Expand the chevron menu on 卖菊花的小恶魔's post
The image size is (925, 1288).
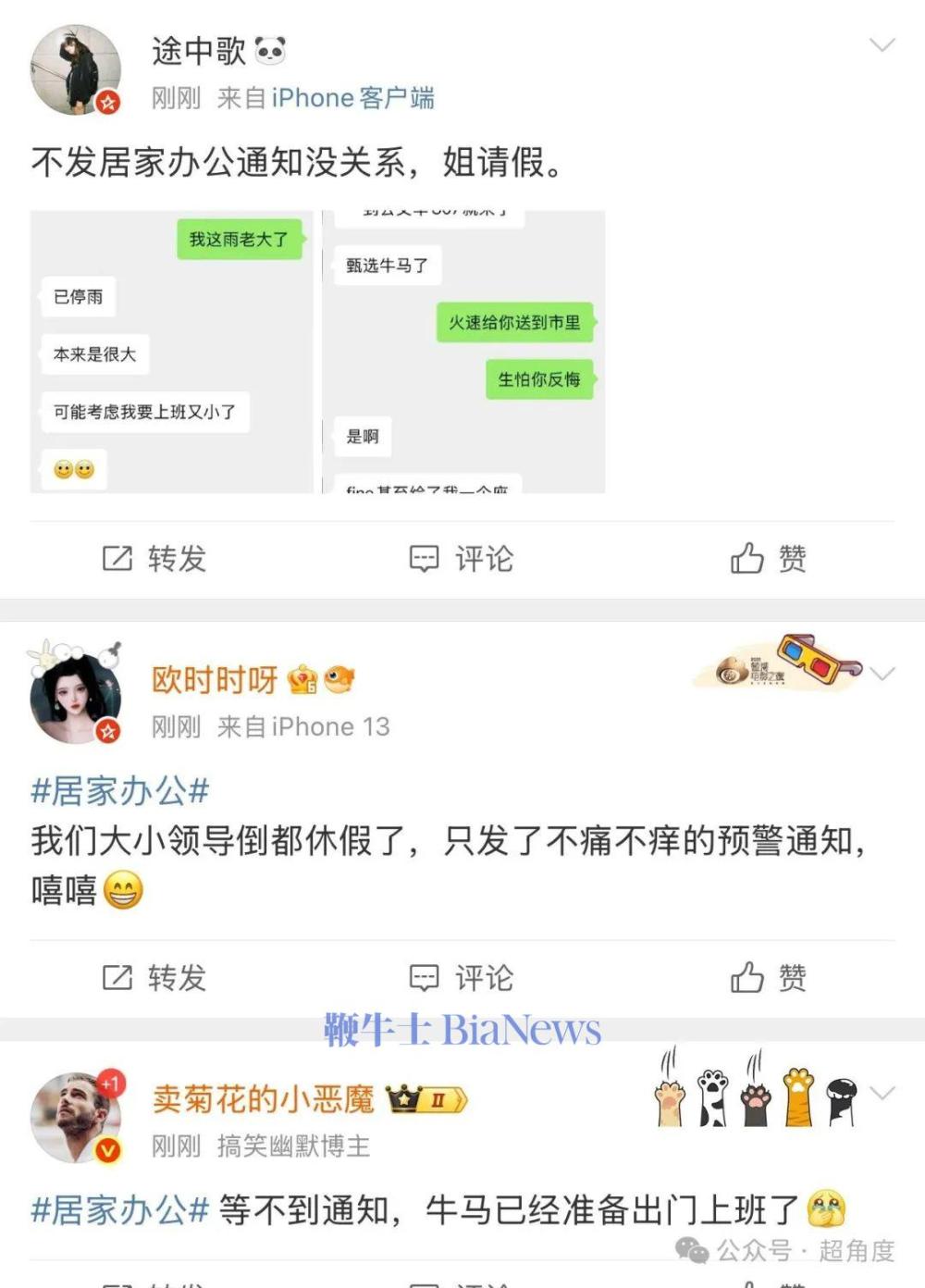[882, 1093]
